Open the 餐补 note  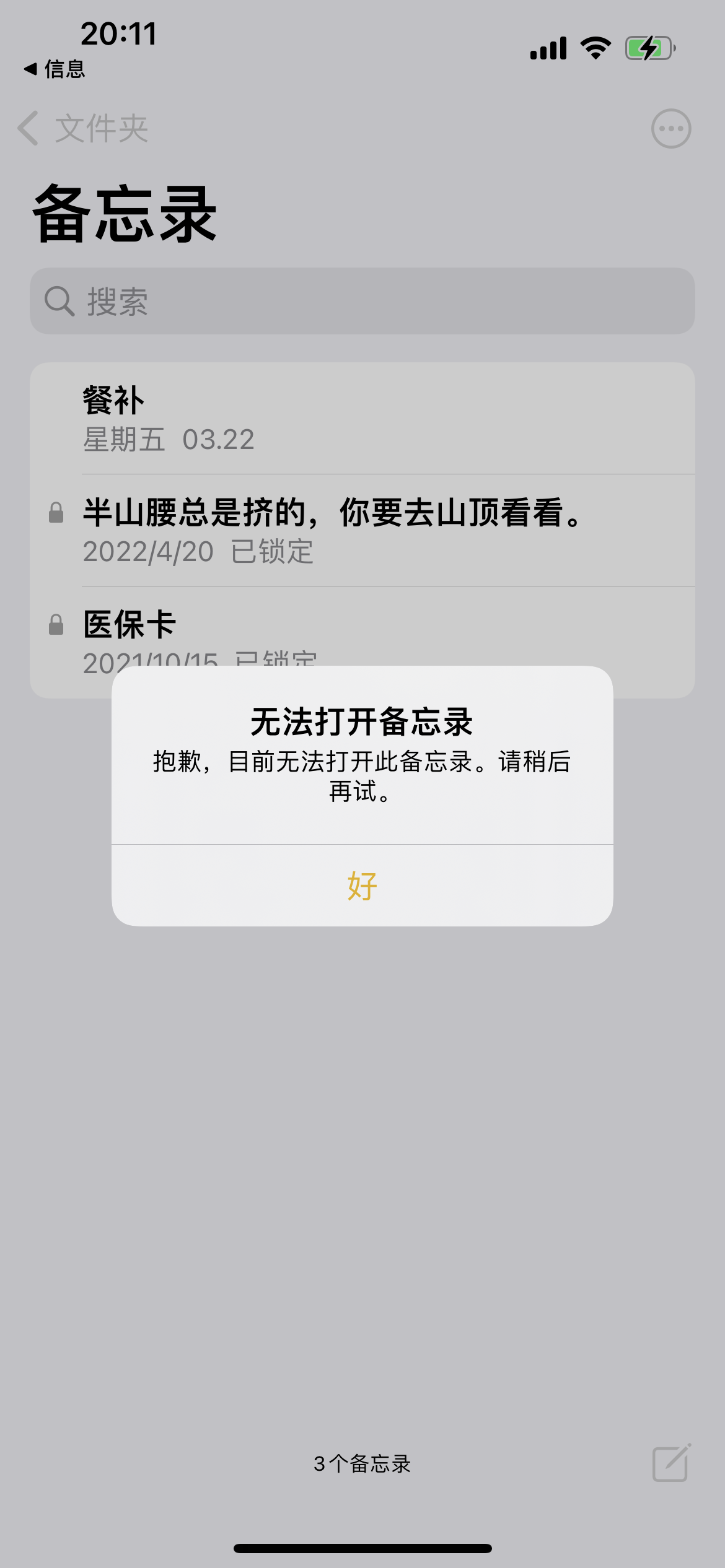(362, 419)
